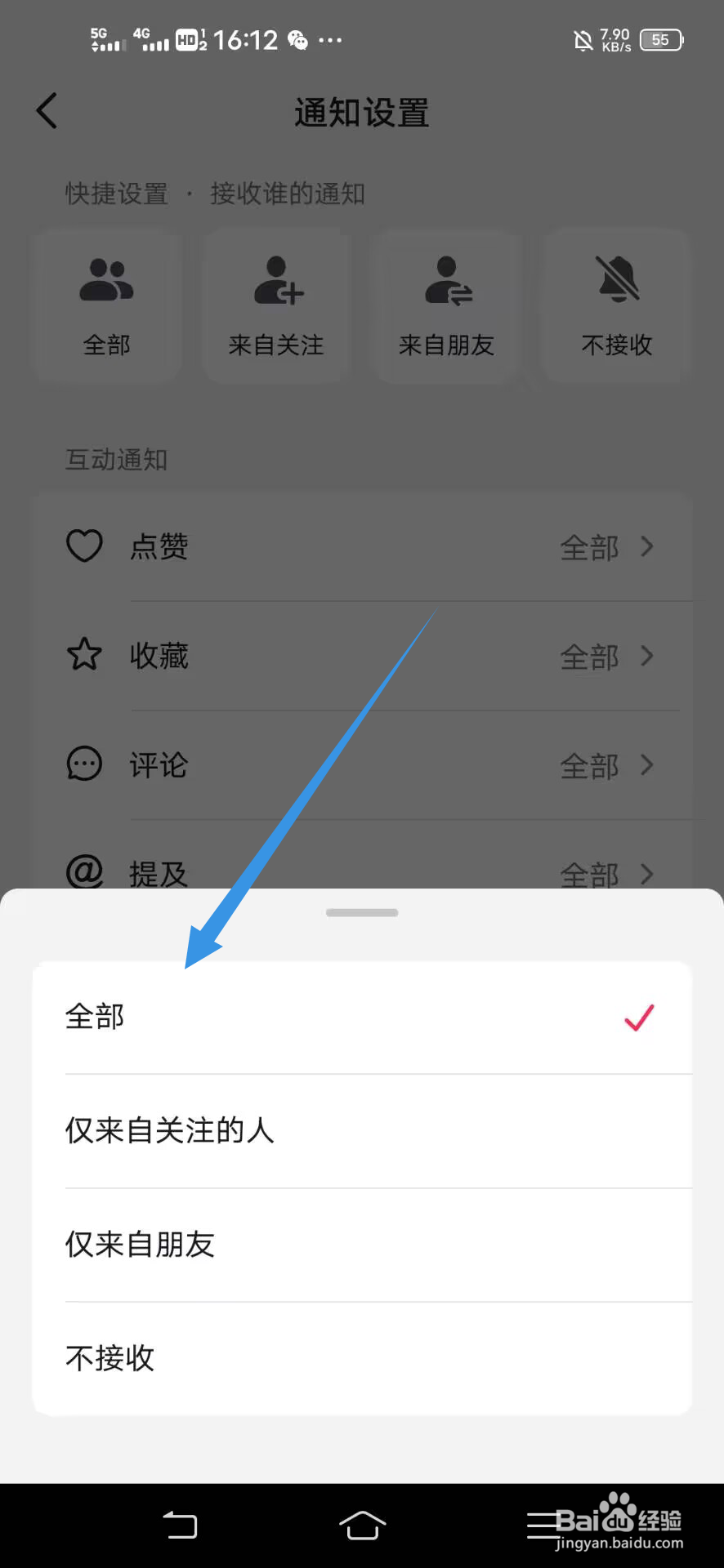
Task: Tap the 快捷设置 heading text
Action: [116, 194]
